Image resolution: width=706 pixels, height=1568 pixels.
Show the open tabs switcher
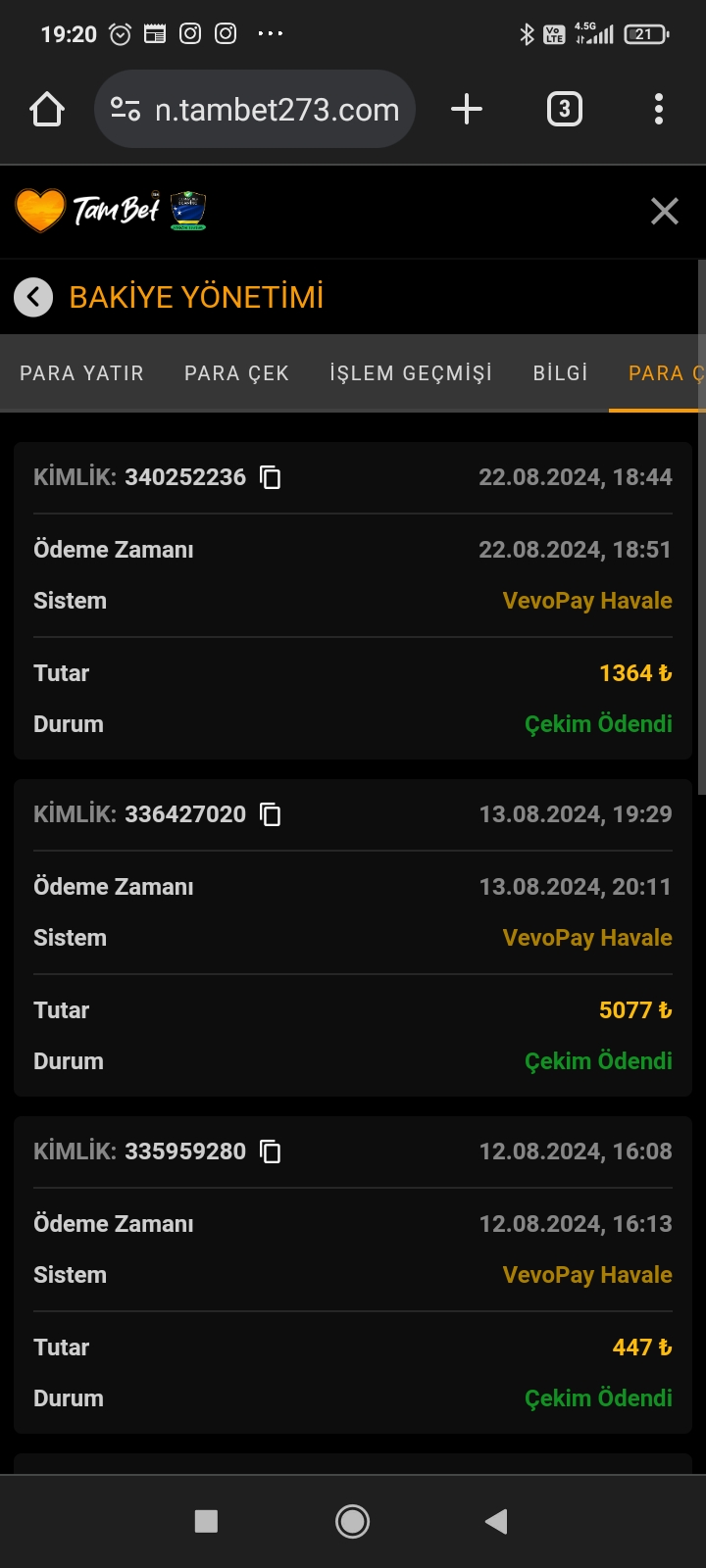point(564,109)
